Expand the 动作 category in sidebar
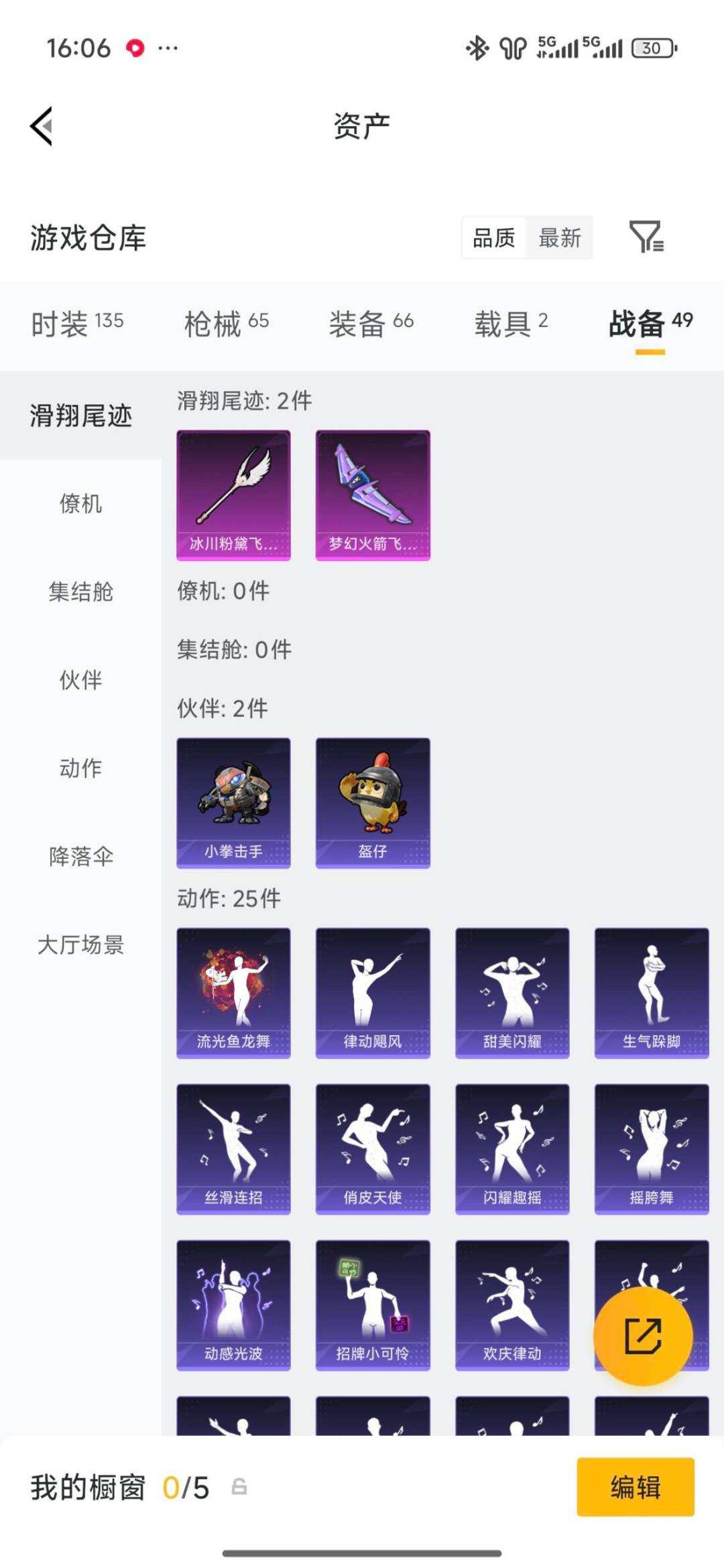724x1568 pixels. [79, 768]
